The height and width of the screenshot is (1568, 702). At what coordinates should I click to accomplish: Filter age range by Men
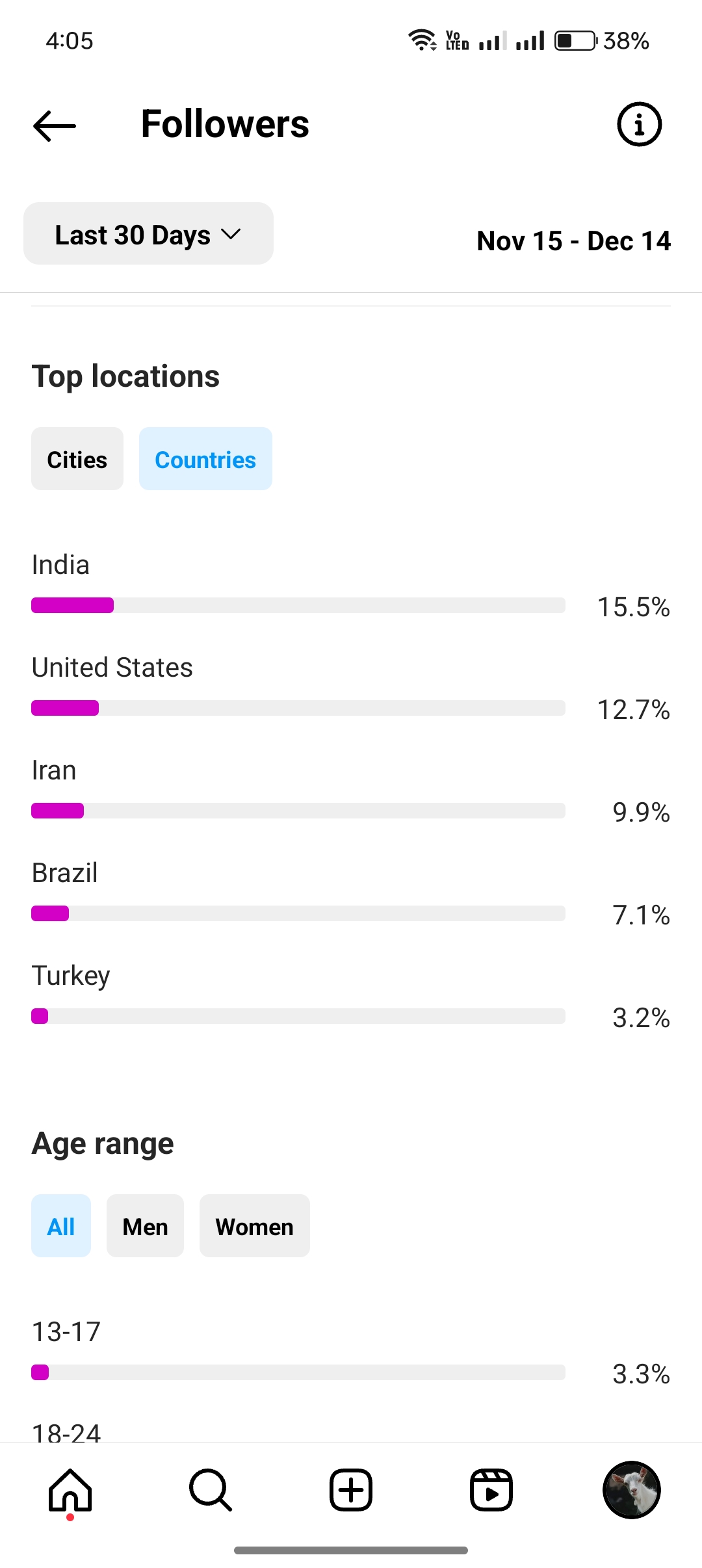tap(145, 1225)
